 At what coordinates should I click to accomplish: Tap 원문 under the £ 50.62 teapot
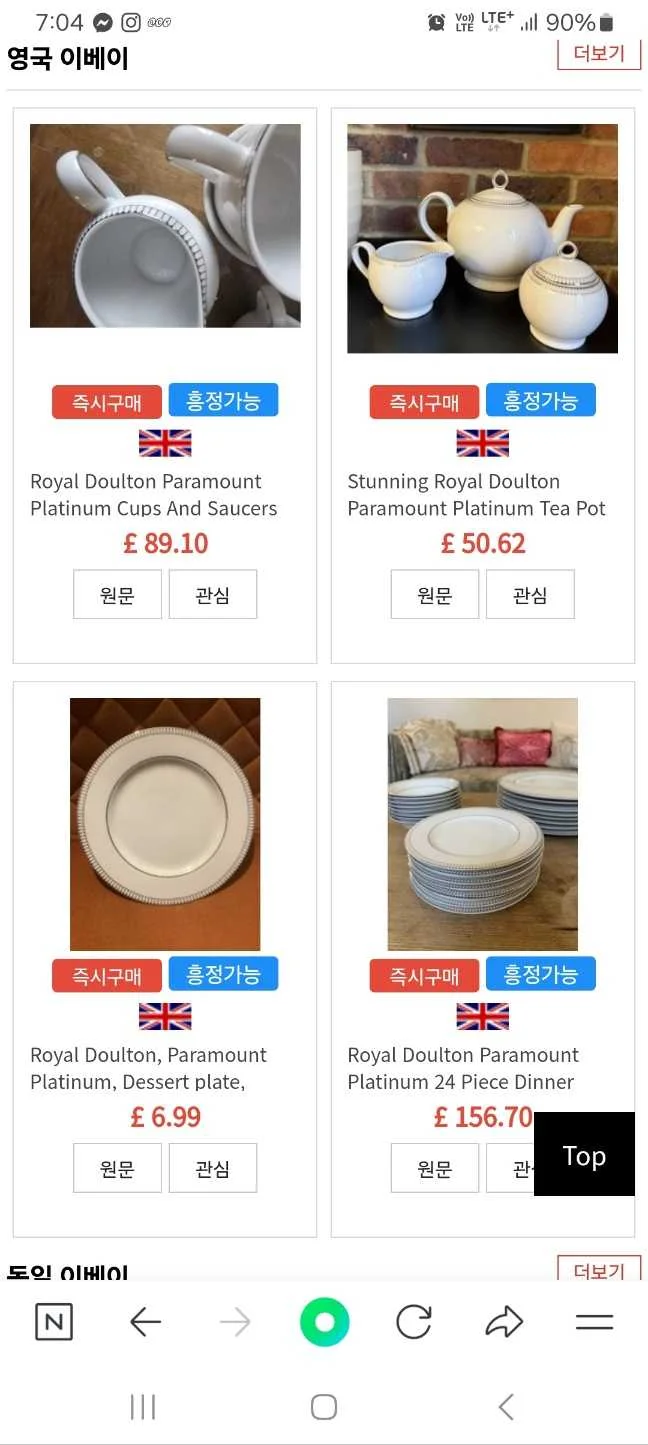coord(434,595)
